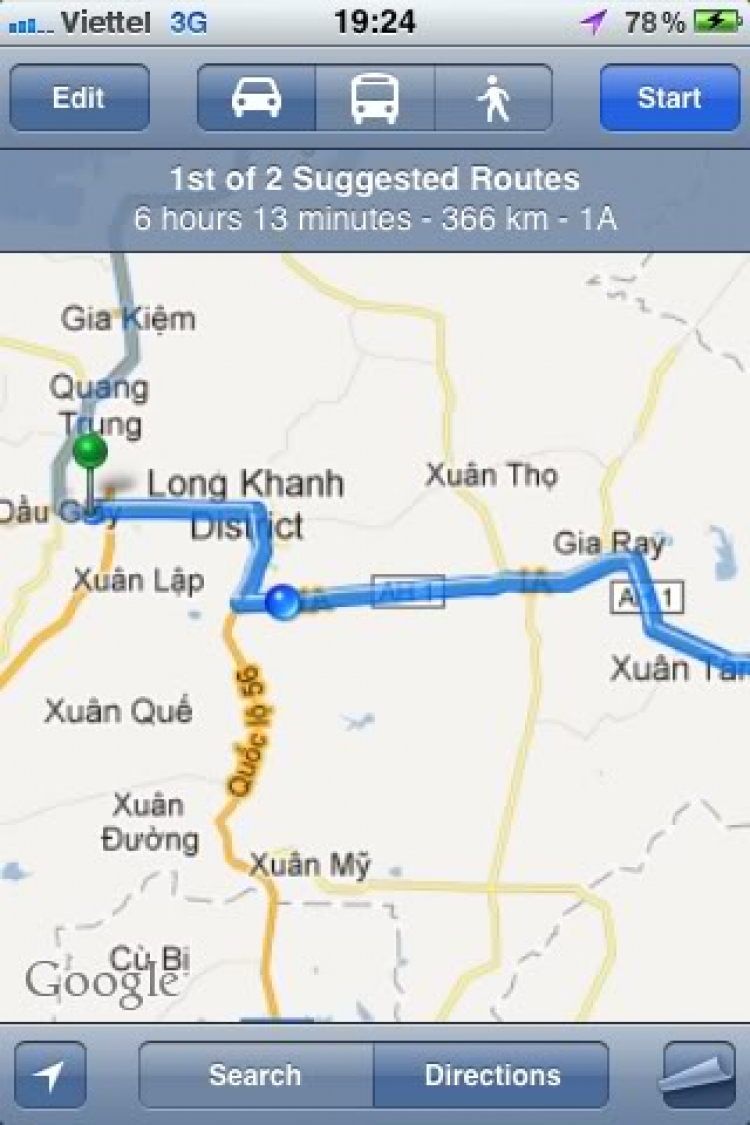The width and height of the screenshot is (750, 1125).
Task: Select the Directions tab
Action: [x=492, y=1075]
